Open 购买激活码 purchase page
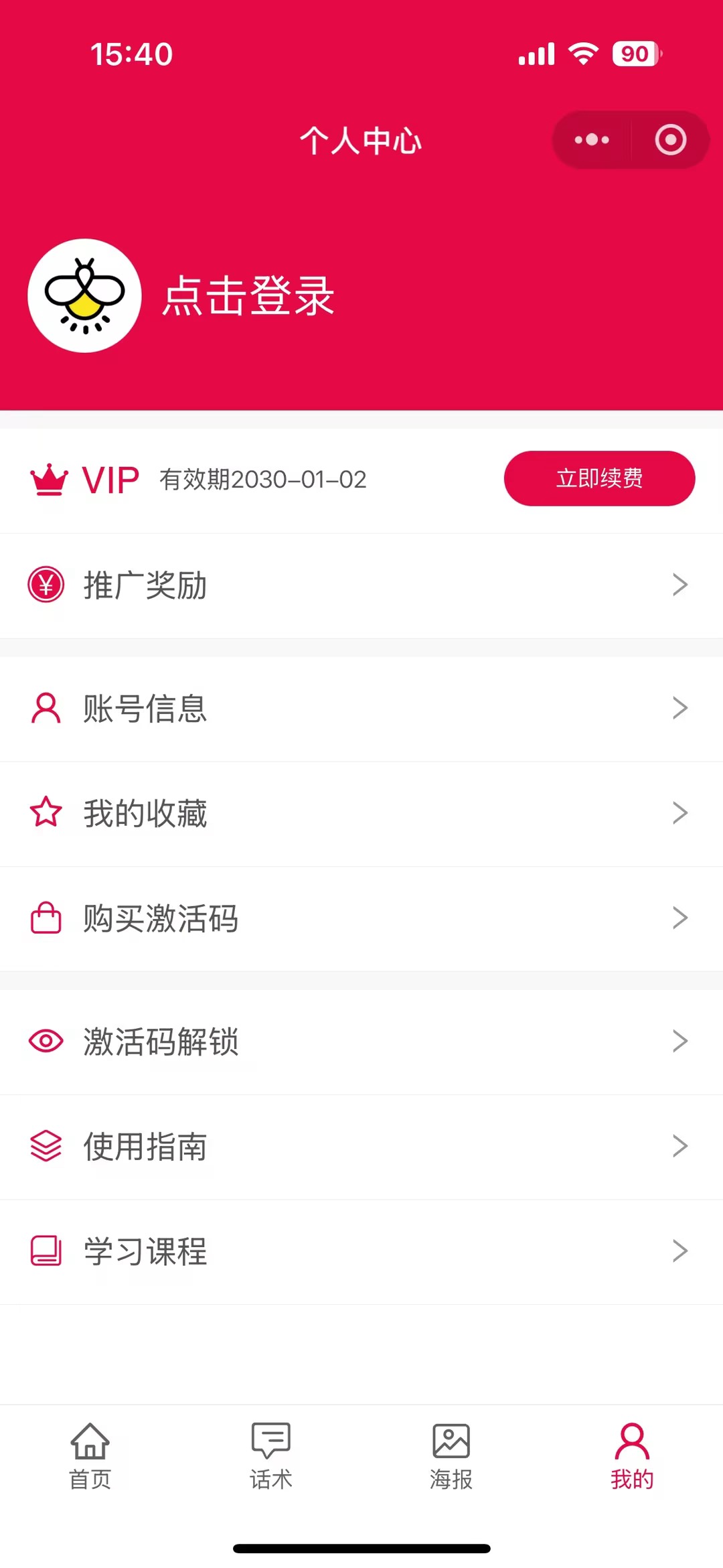Screen dimensions: 723x1568 (361, 918)
